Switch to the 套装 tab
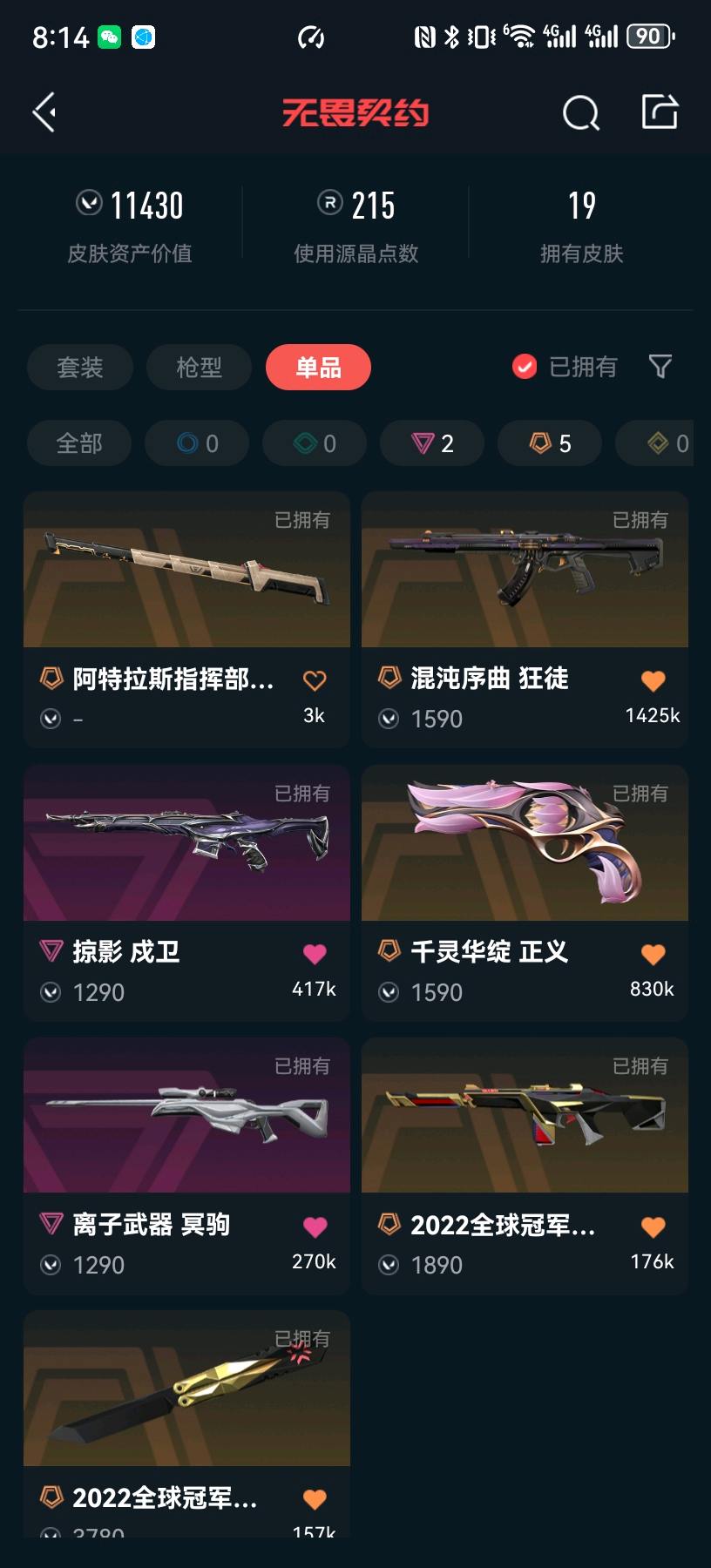Viewport: 711px width, 1568px height. coord(80,368)
